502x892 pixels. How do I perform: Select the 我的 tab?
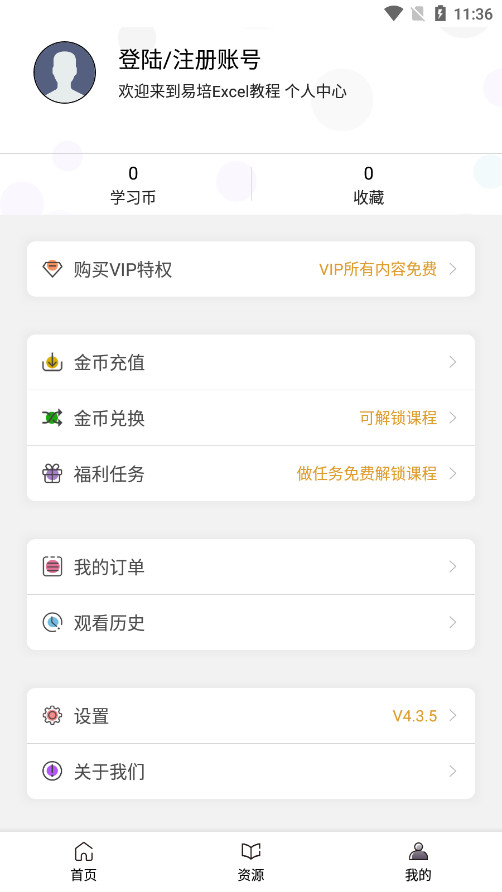[x=418, y=862]
